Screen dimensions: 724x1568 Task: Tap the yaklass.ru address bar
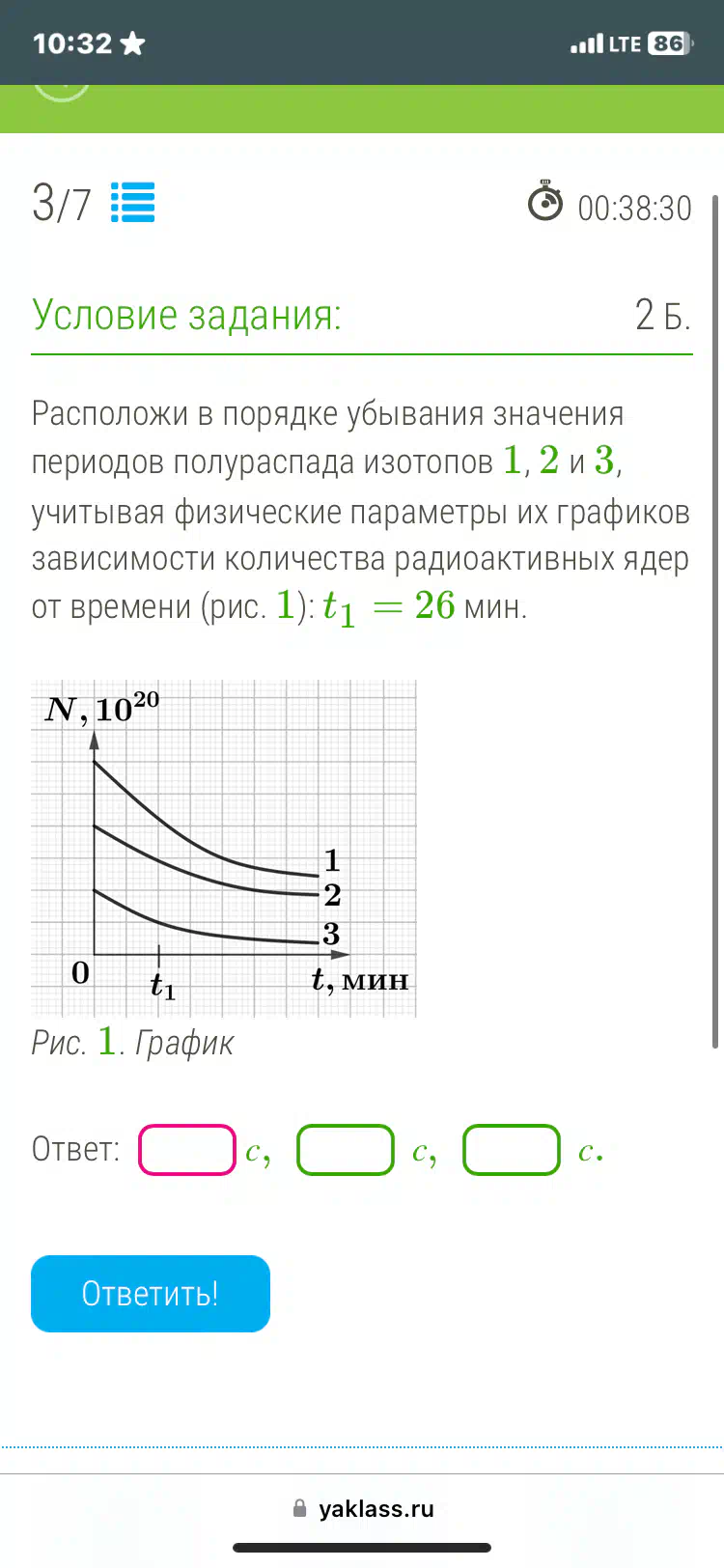tap(363, 1509)
